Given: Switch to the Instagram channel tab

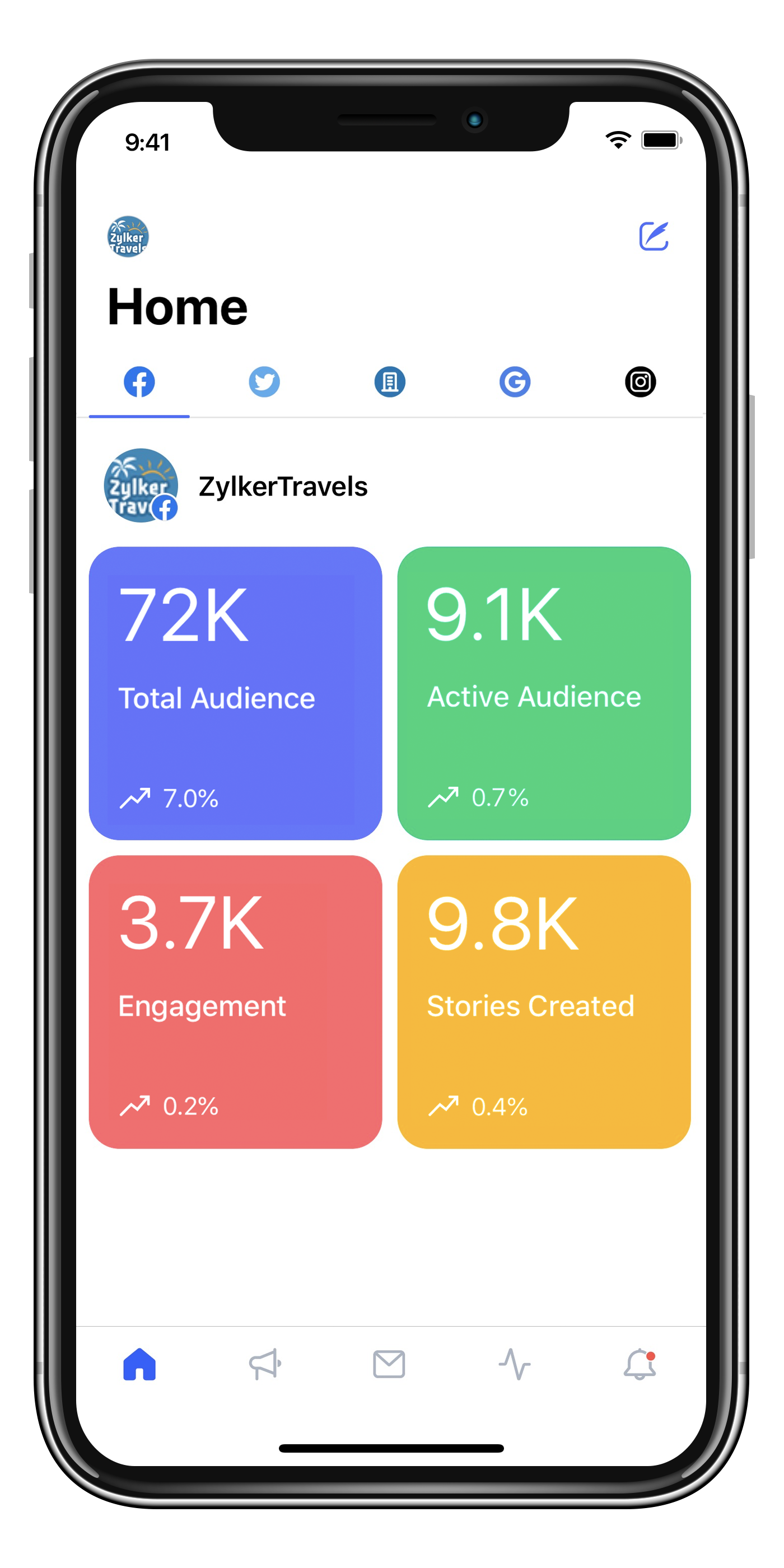Looking at the screenshot, I should [640, 382].
